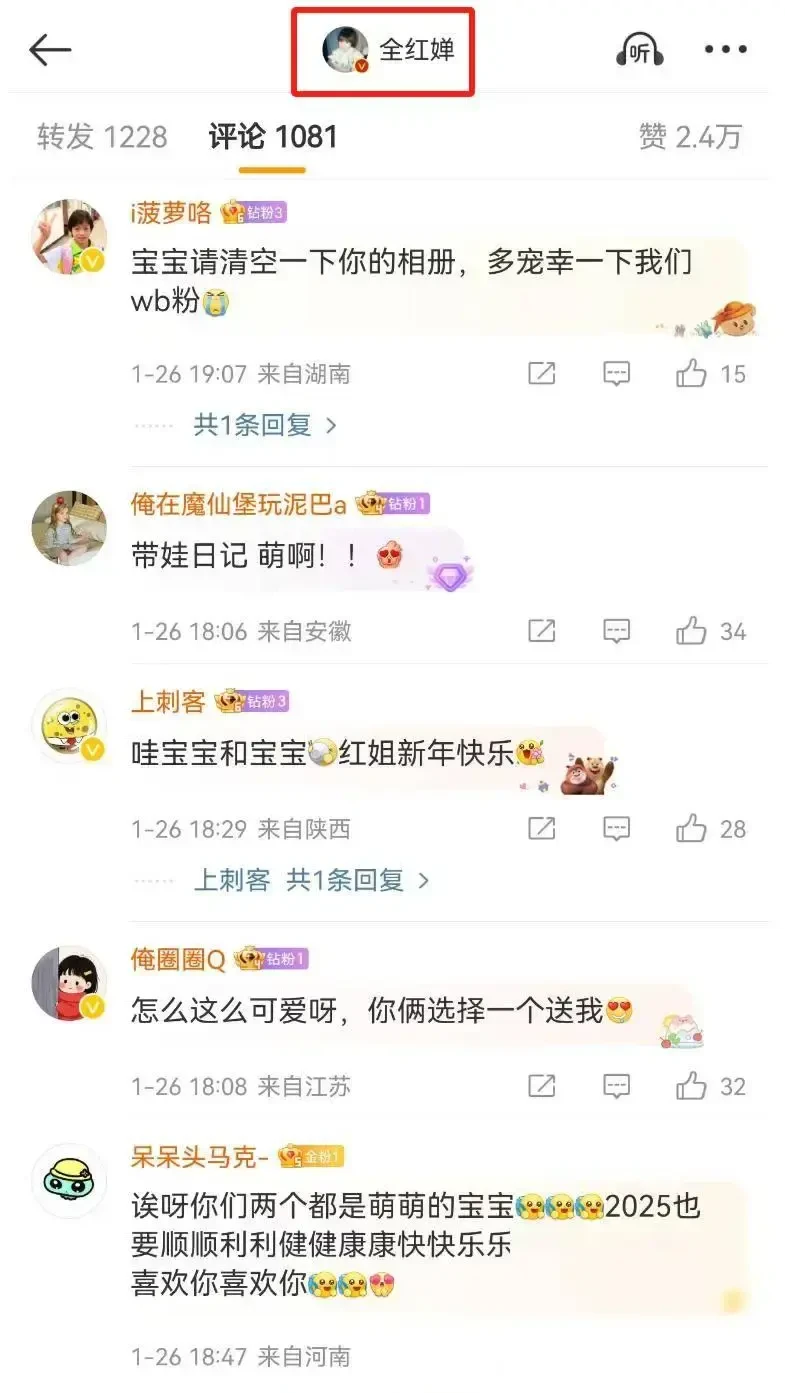Repost 俺在魔仙堡玩泥巴a's comment
This screenshot has width=785, height=1393.
(x=541, y=631)
